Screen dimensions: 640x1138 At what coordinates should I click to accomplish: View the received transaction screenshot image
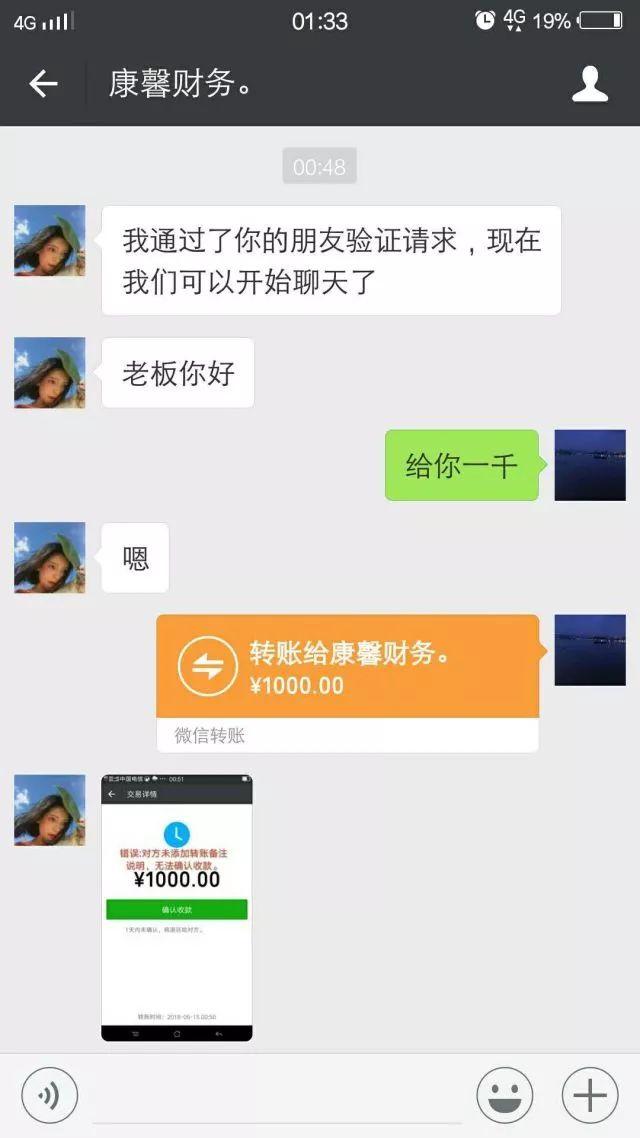[177, 907]
